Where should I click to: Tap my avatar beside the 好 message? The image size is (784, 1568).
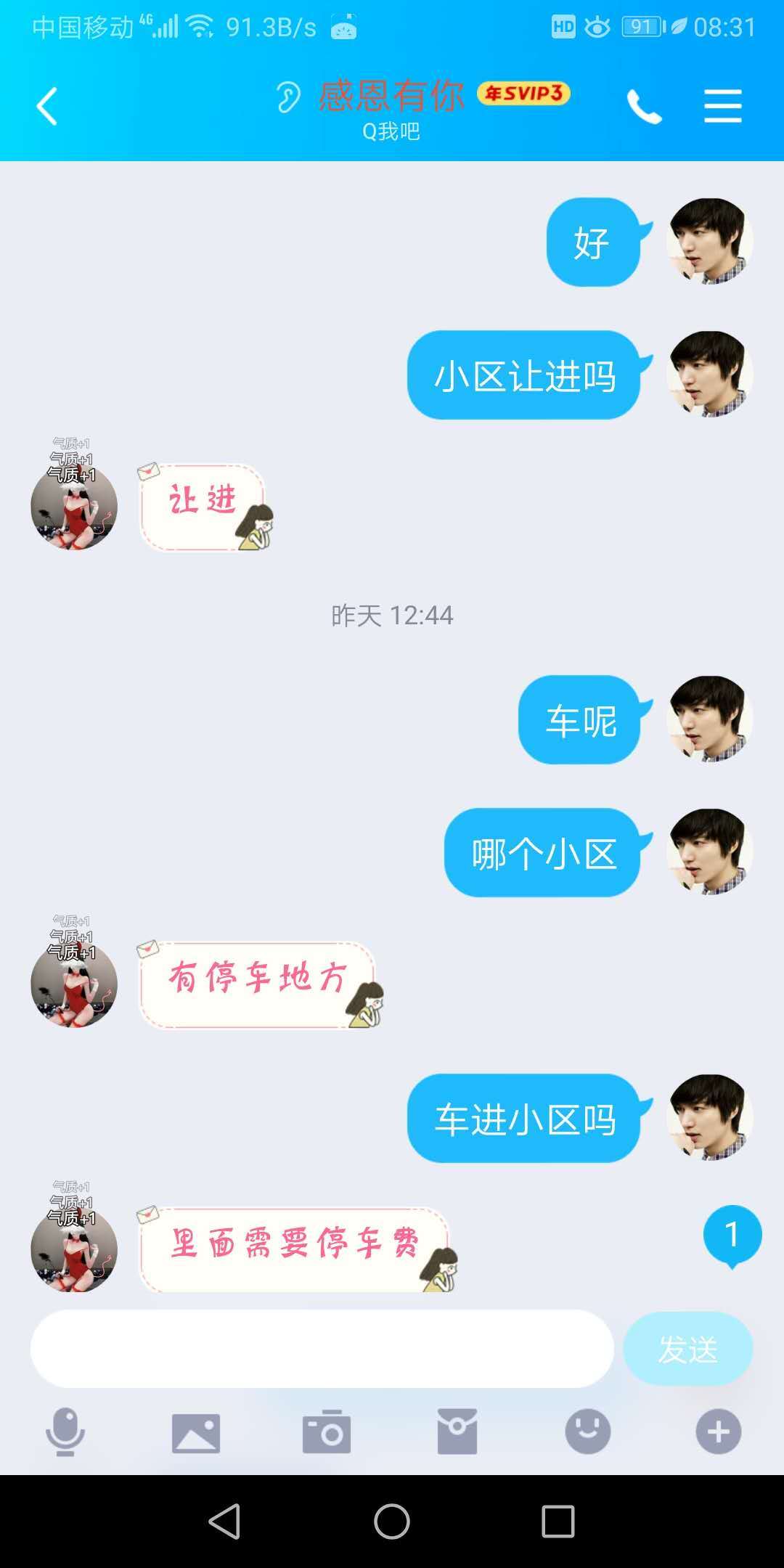(709, 241)
